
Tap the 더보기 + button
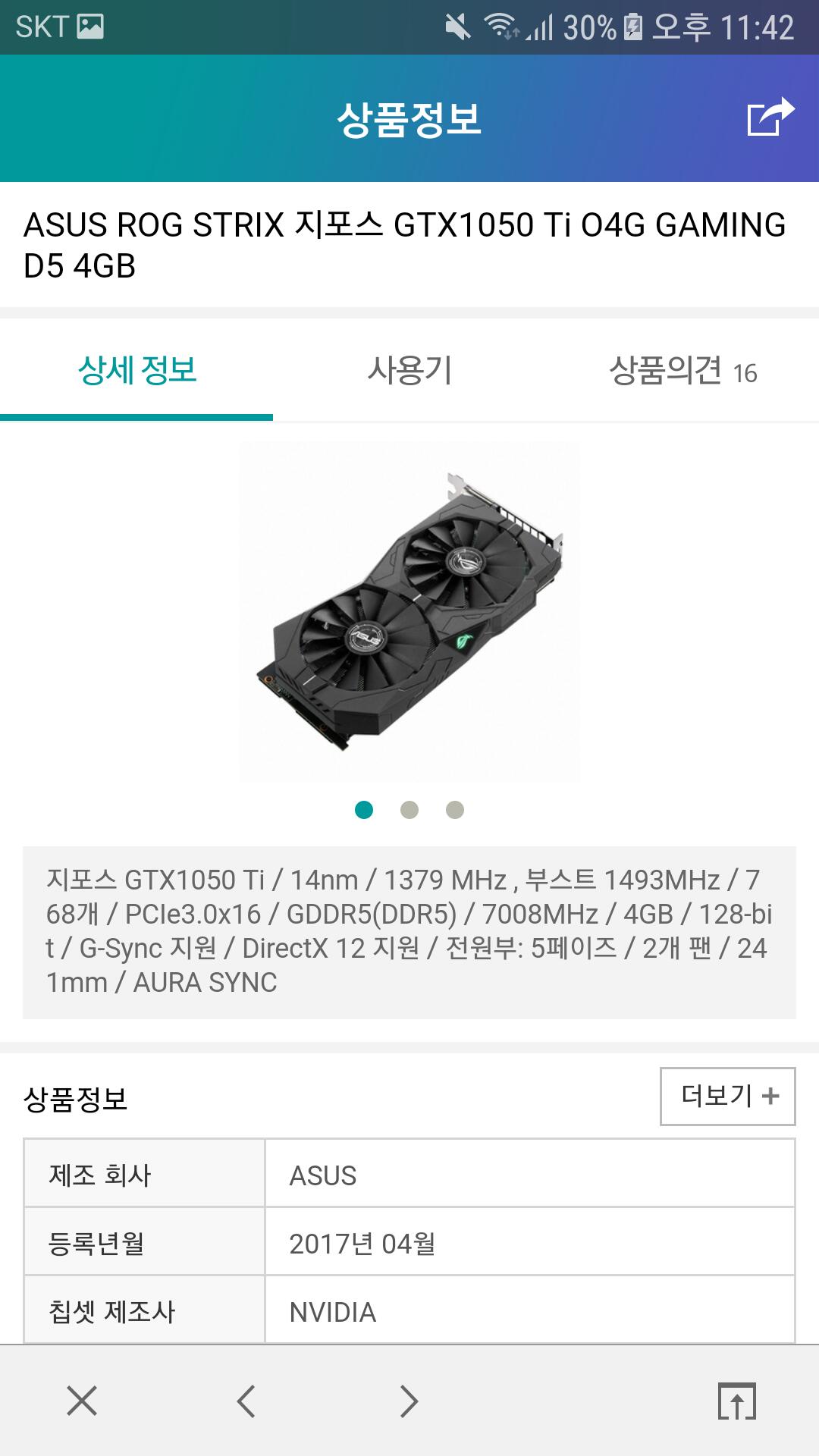tap(728, 1096)
